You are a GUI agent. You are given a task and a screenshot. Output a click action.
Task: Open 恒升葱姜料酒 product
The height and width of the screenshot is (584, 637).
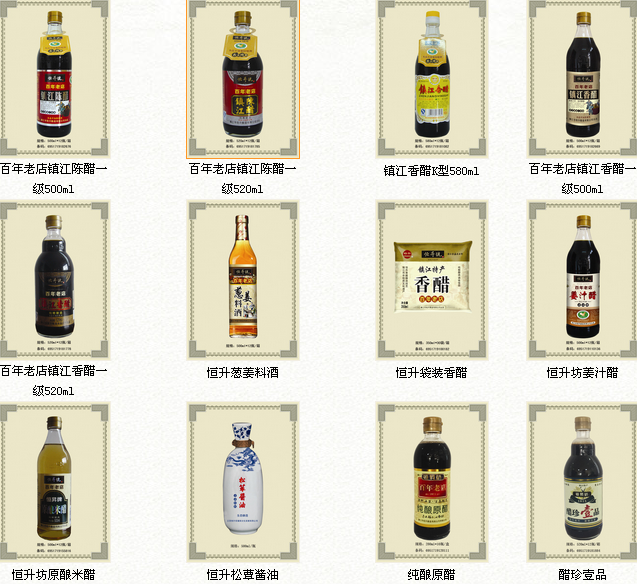click(243, 280)
